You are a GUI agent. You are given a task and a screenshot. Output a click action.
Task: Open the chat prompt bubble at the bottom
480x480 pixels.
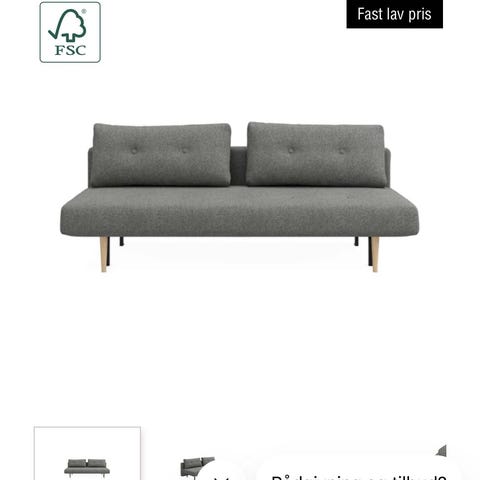click(x=358, y=469)
